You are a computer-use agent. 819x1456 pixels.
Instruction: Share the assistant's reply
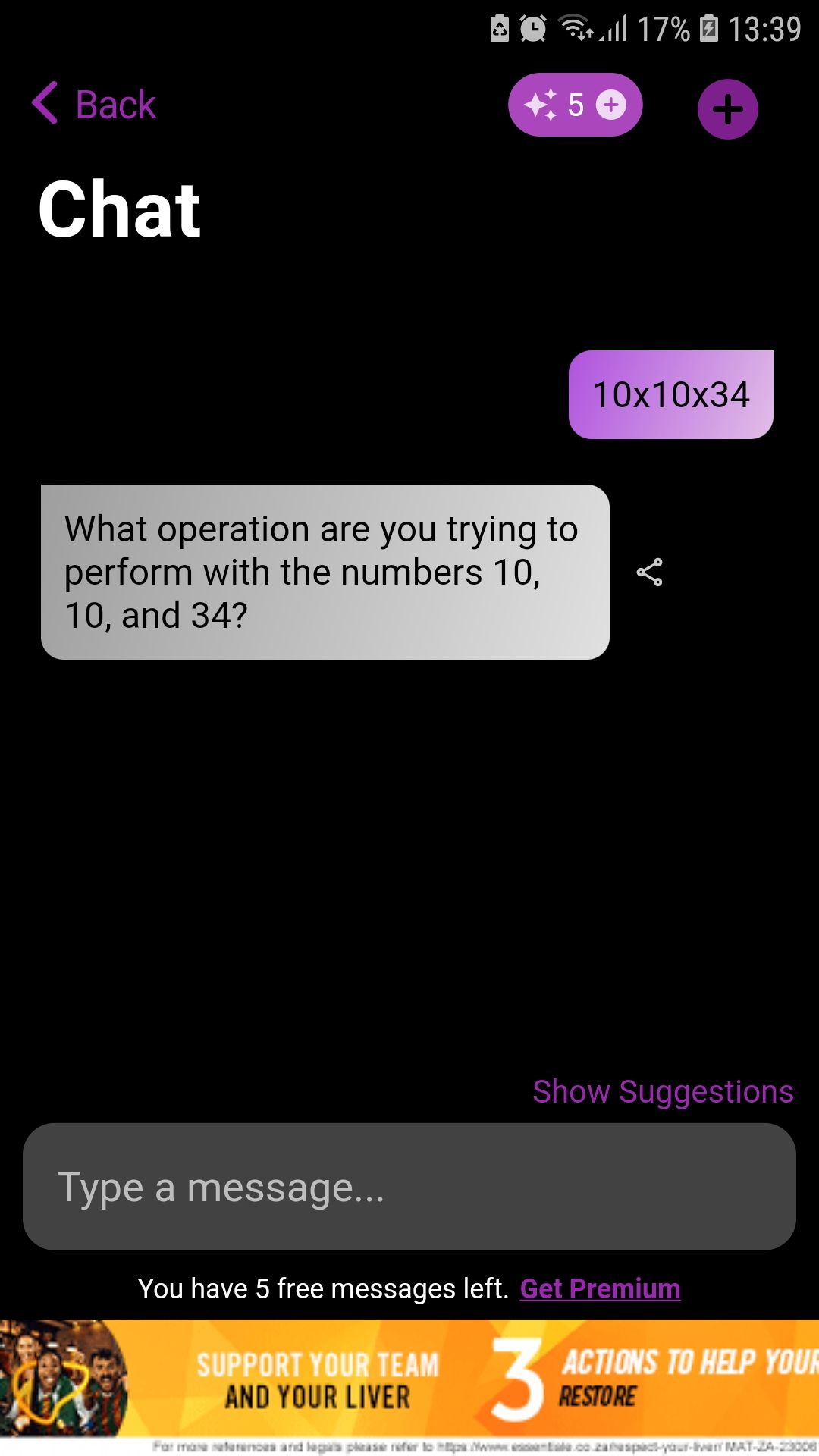click(x=649, y=573)
